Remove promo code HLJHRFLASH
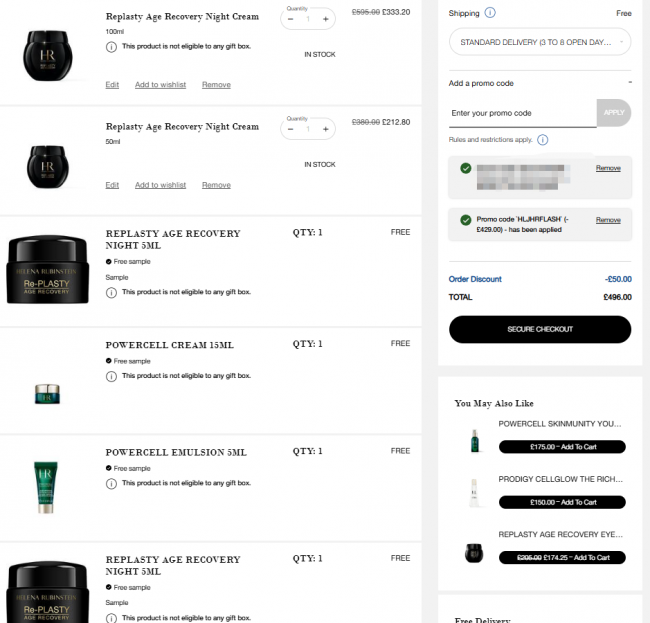 (x=608, y=220)
